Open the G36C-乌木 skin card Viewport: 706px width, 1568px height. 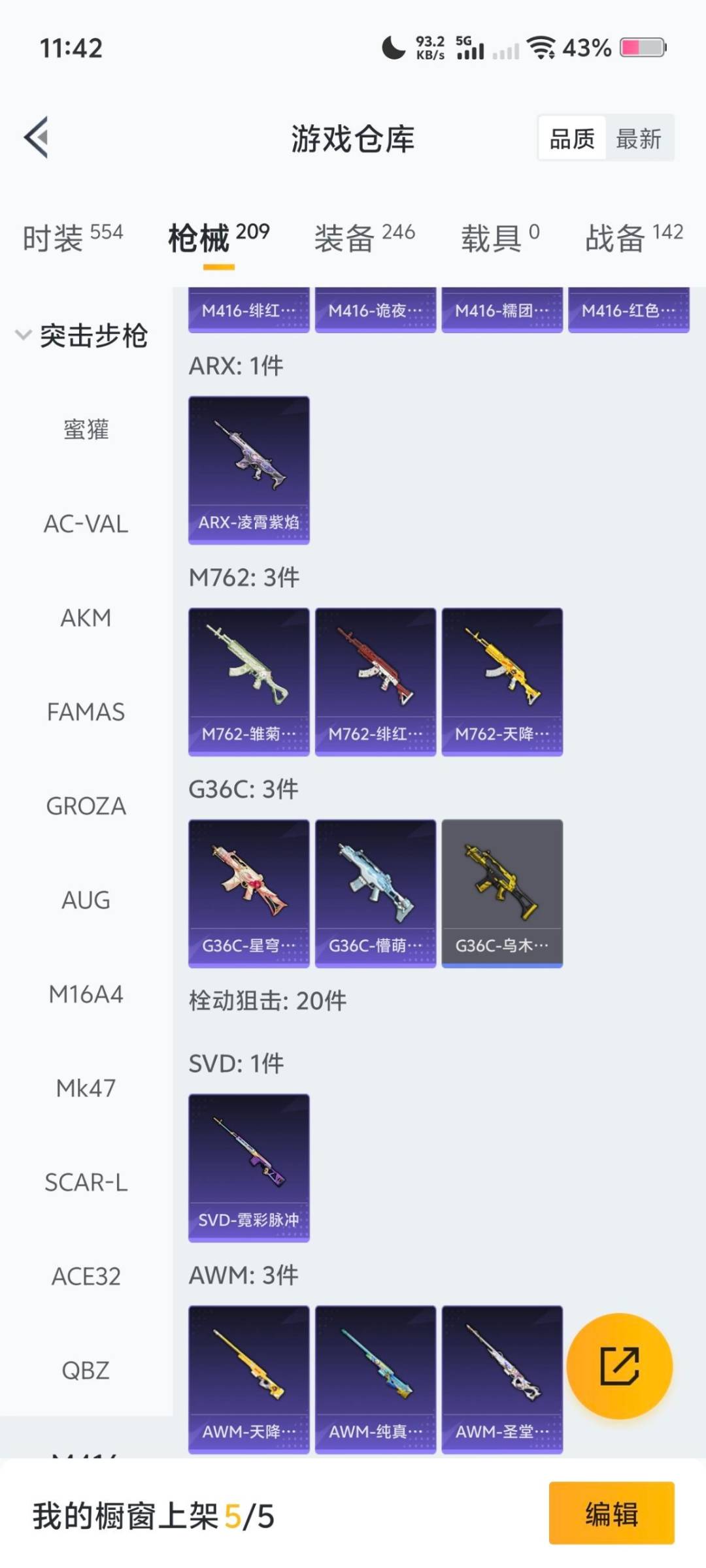coord(502,893)
